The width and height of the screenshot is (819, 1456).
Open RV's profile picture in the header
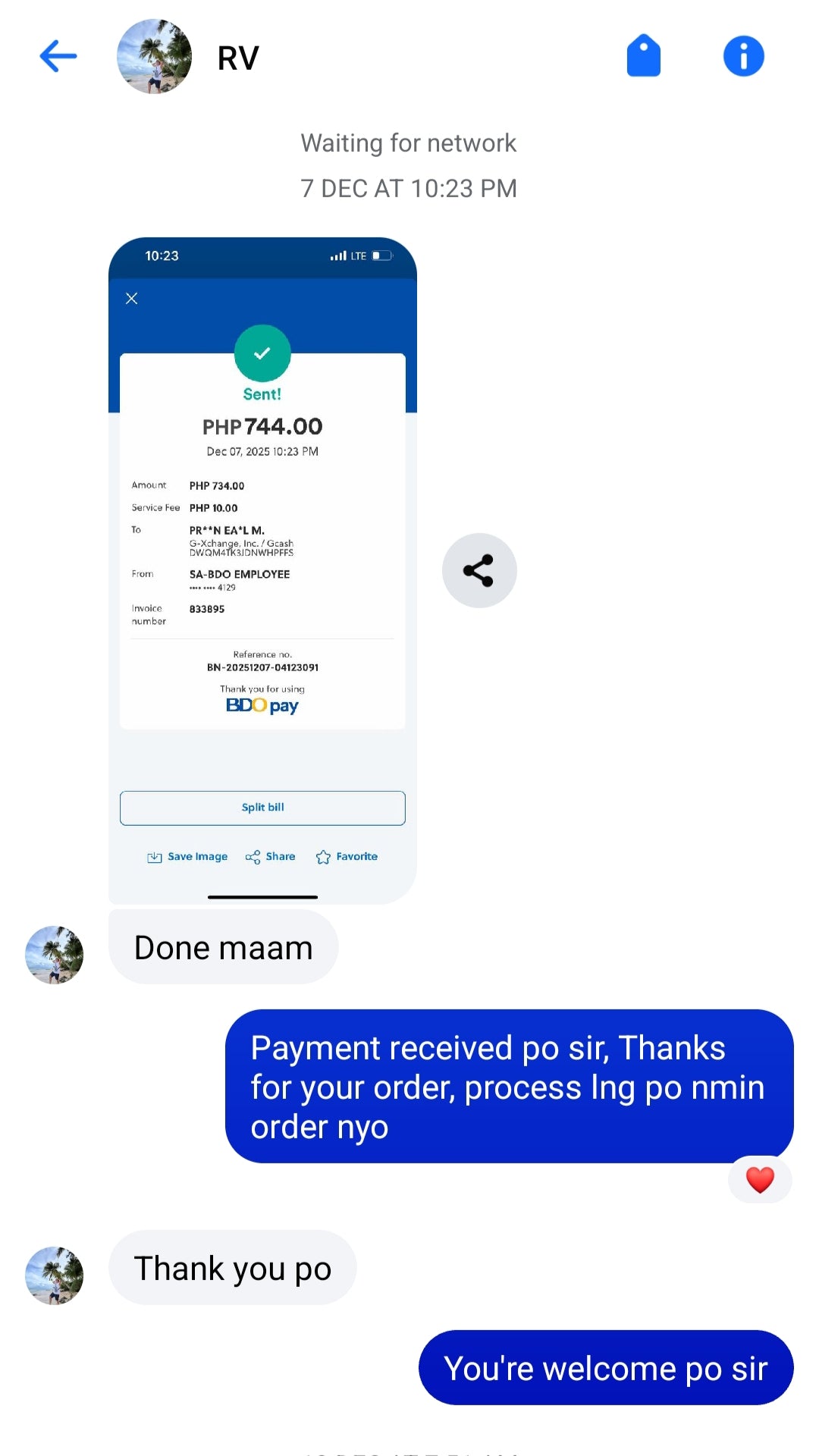154,57
